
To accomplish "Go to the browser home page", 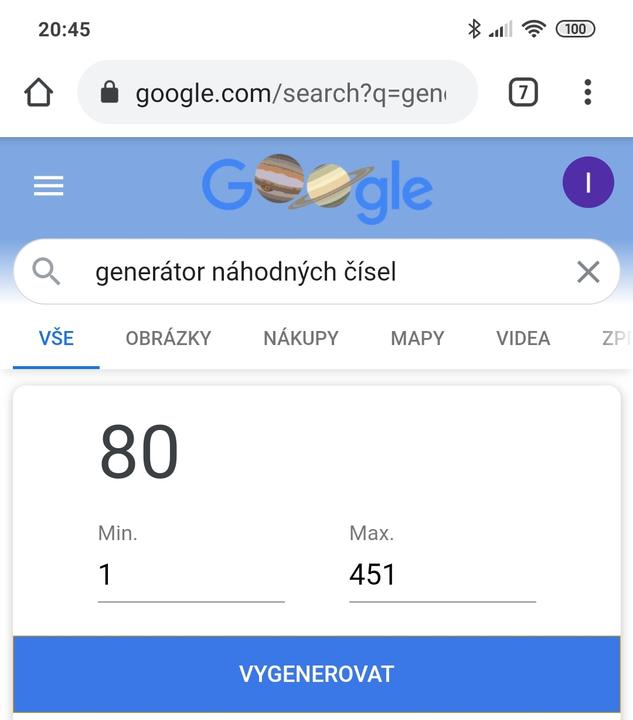I will tap(38, 93).
